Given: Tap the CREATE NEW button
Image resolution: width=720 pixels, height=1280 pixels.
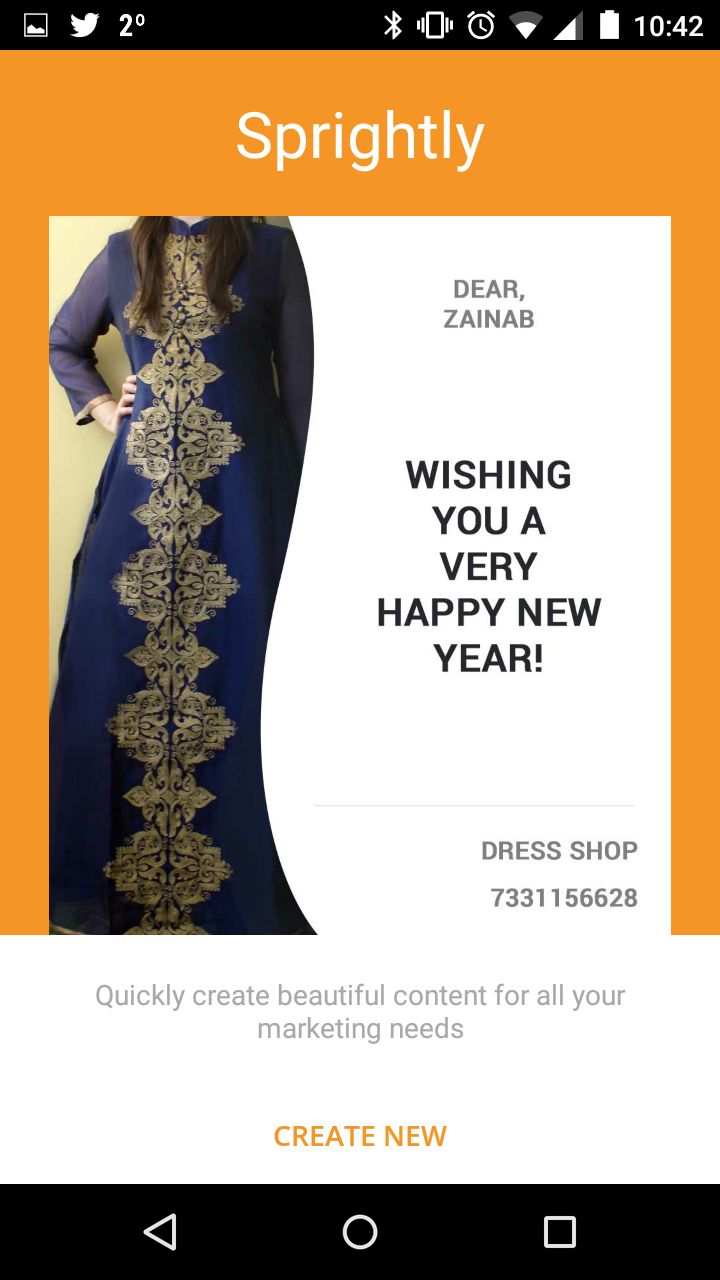Looking at the screenshot, I should (360, 1136).
